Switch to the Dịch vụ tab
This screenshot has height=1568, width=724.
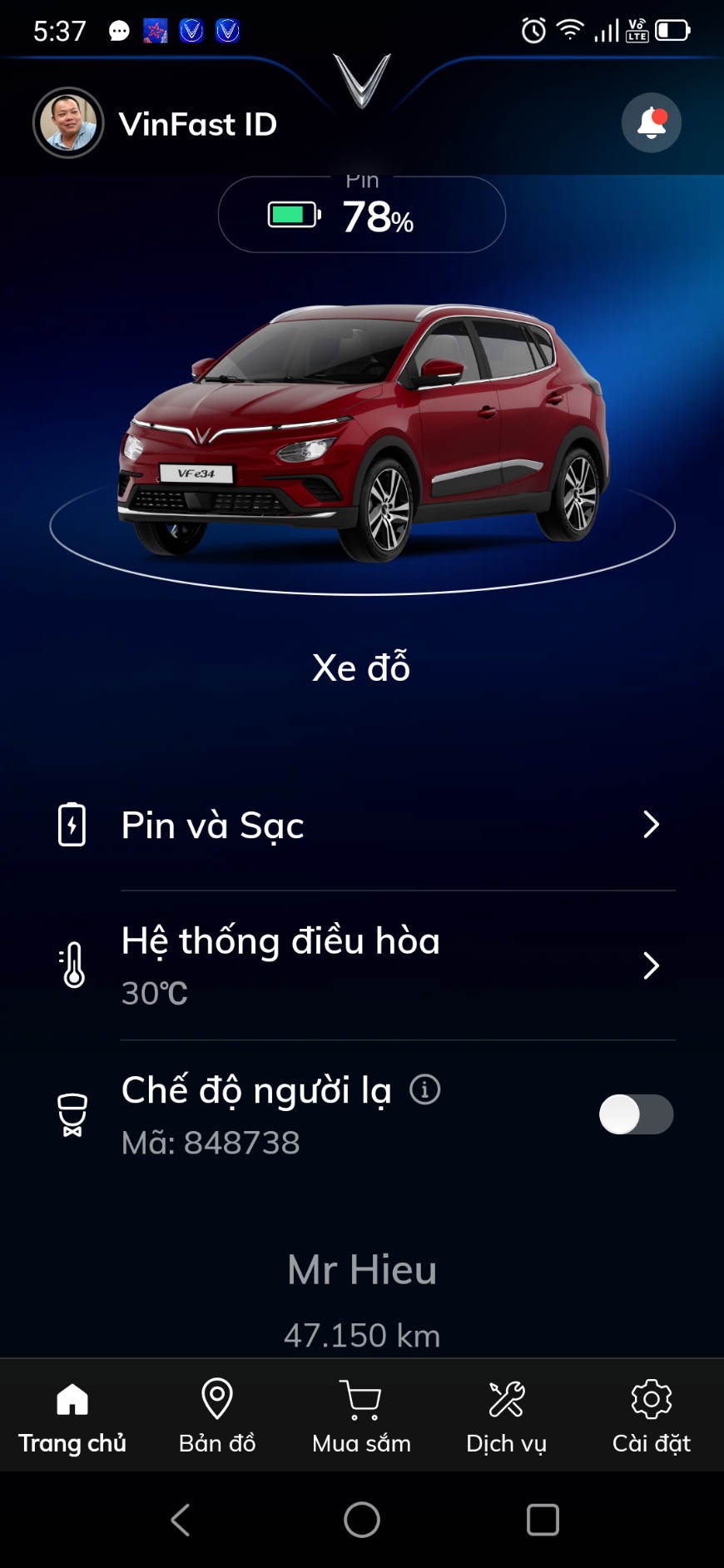pos(506,1417)
